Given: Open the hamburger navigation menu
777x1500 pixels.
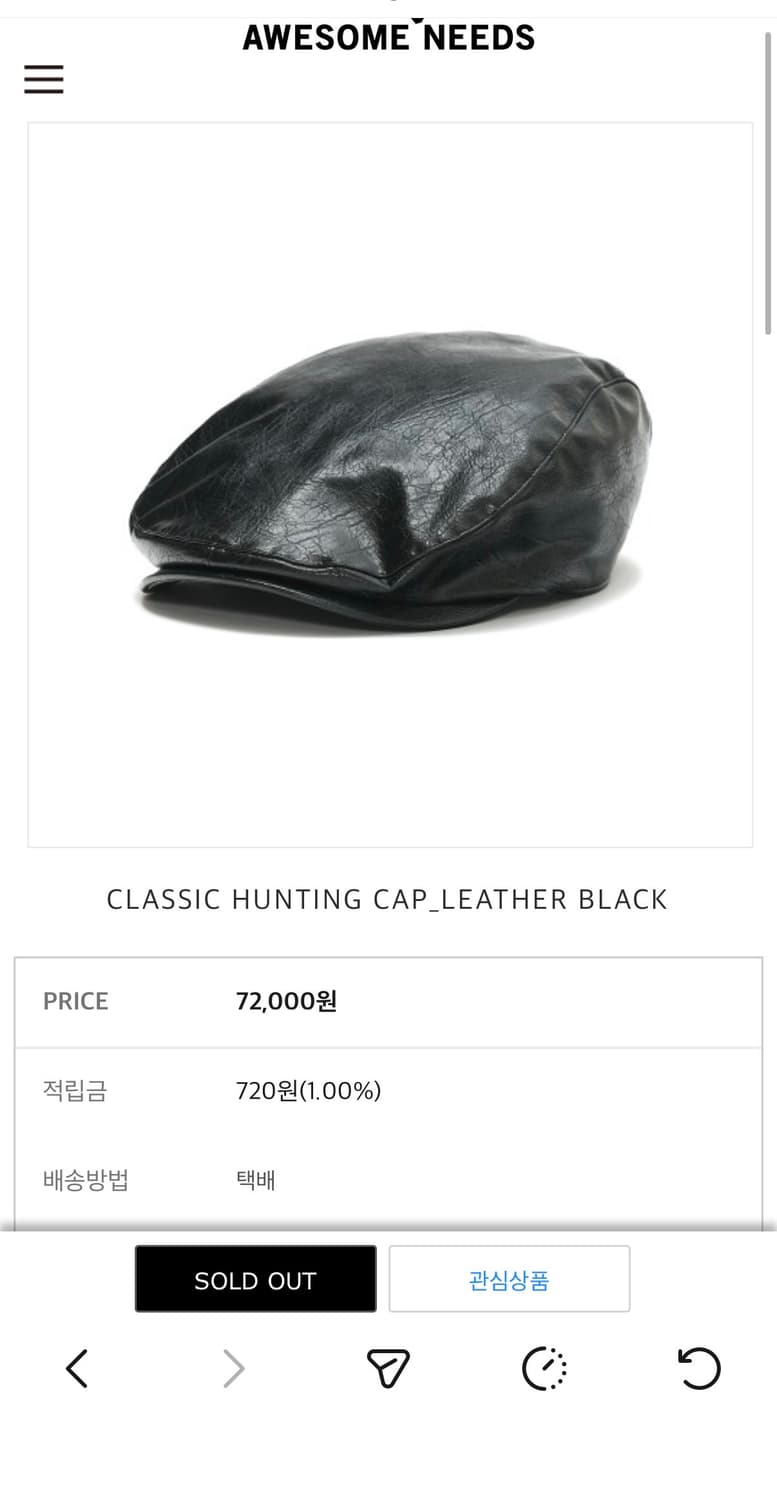Looking at the screenshot, I should pyautogui.click(x=43, y=79).
